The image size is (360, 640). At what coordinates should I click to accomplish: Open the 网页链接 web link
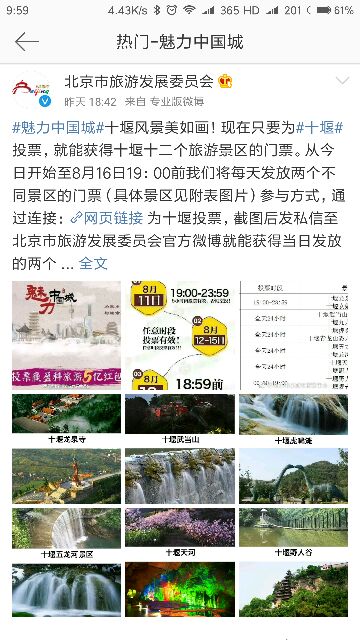pyautogui.click(x=107, y=218)
